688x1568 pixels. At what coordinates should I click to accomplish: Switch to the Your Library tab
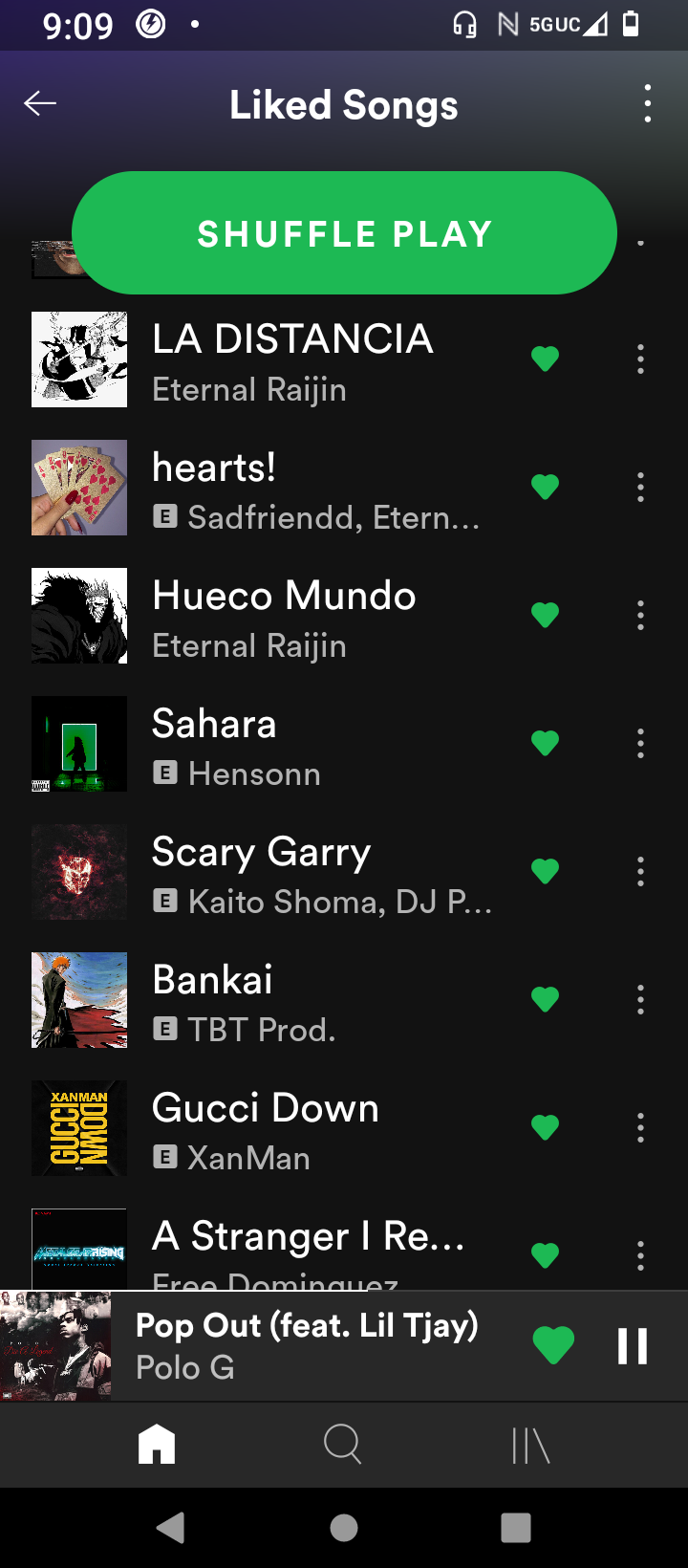point(530,1445)
